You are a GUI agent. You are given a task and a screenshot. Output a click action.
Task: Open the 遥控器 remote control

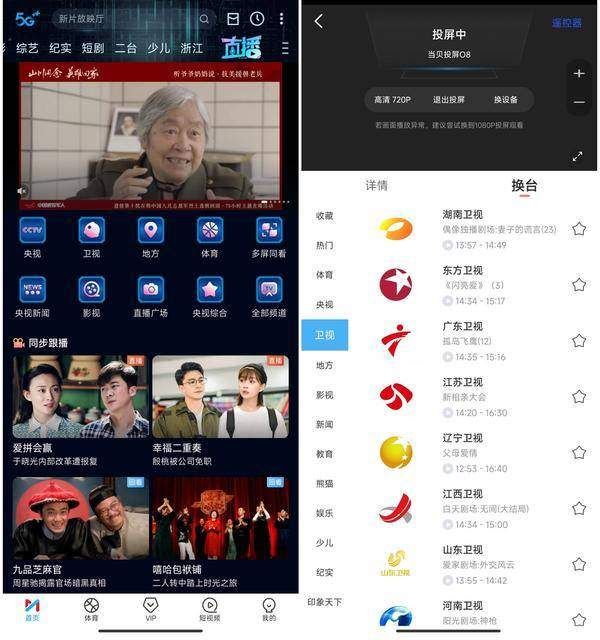click(566, 23)
